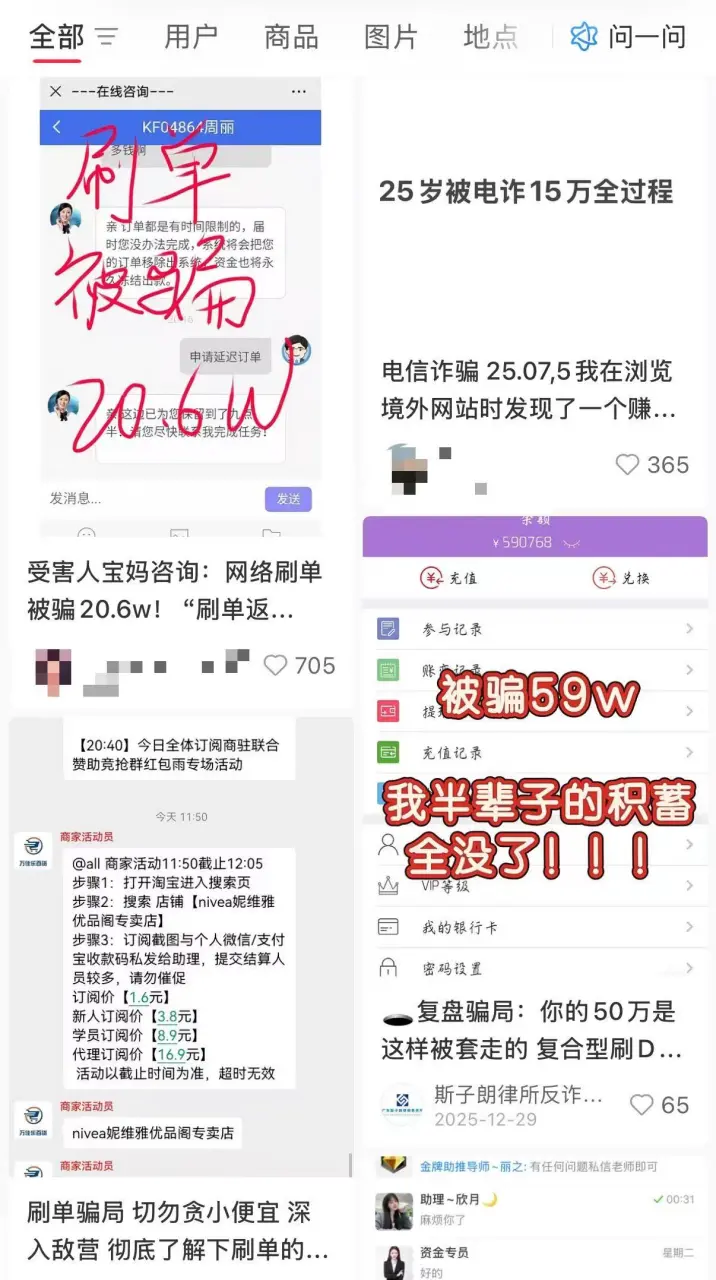Switch to the 图片 tab
This screenshot has width=716, height=1280.
coord(391,38)
